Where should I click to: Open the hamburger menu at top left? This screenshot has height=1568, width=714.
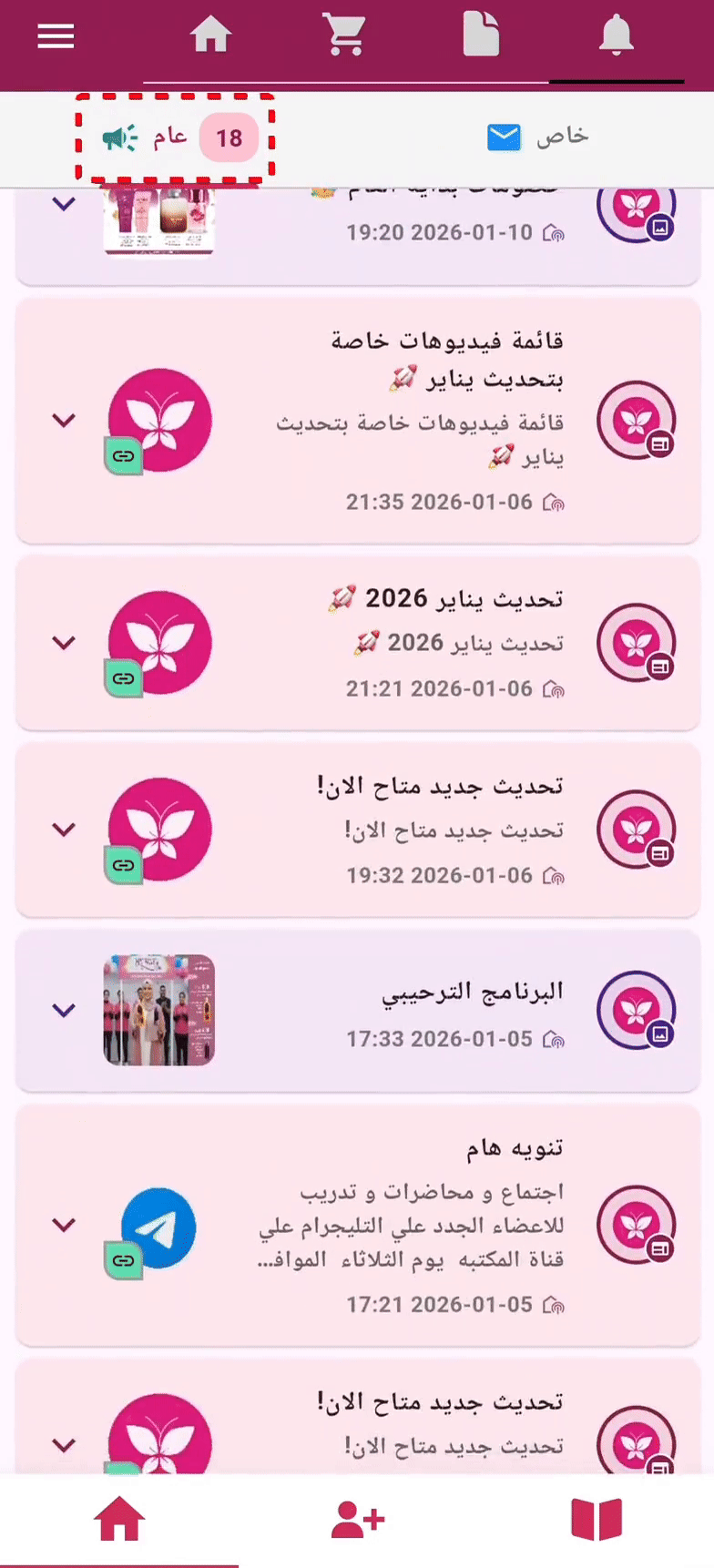[55, 36]
